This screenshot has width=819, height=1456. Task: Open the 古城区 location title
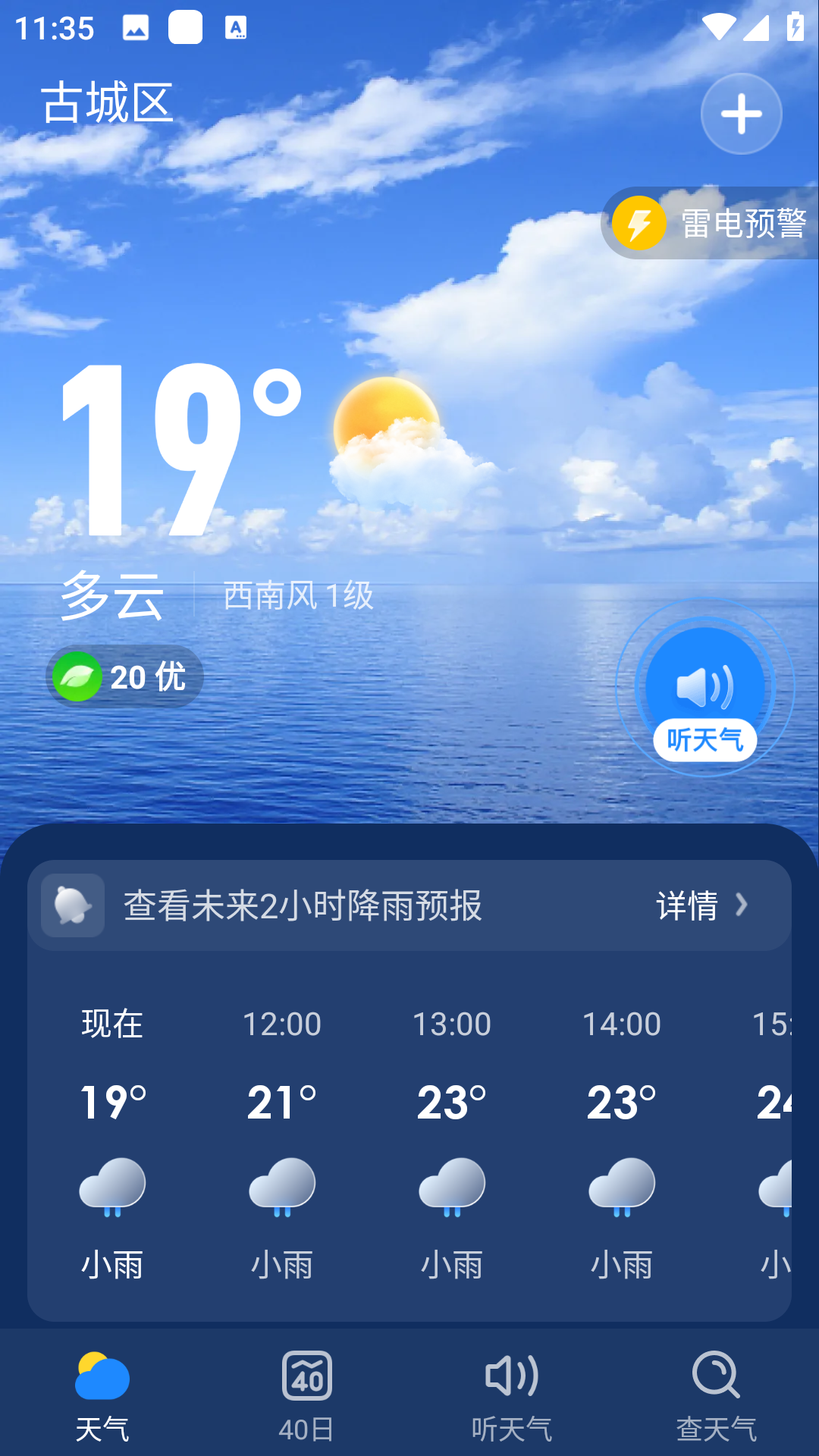[107, 103]
